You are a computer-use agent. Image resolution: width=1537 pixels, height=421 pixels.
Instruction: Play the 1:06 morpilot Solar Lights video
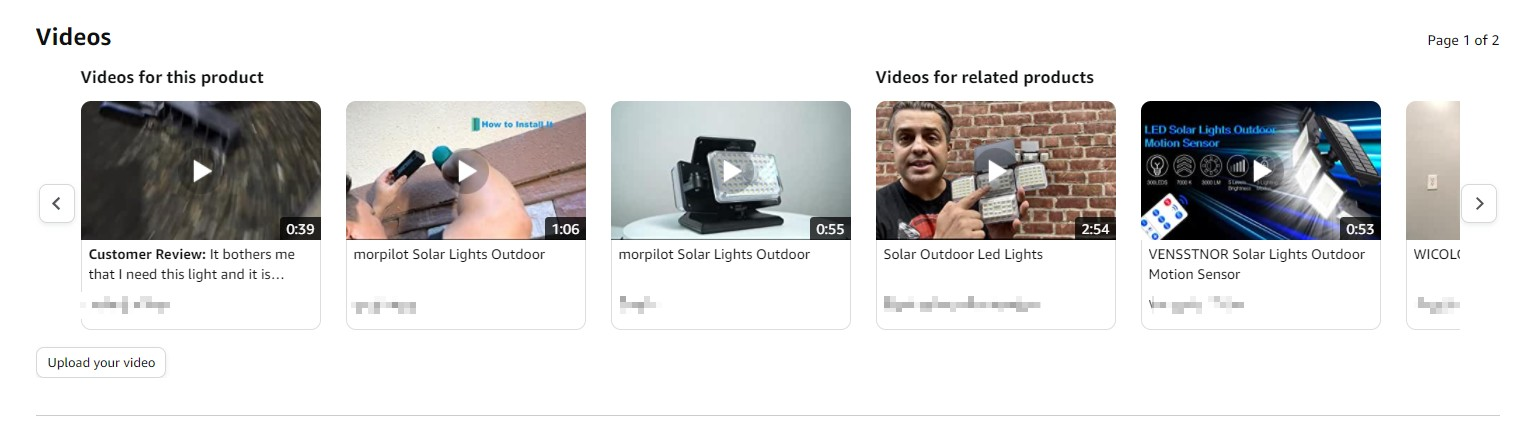pyautogui.click(x=466, y=171)
